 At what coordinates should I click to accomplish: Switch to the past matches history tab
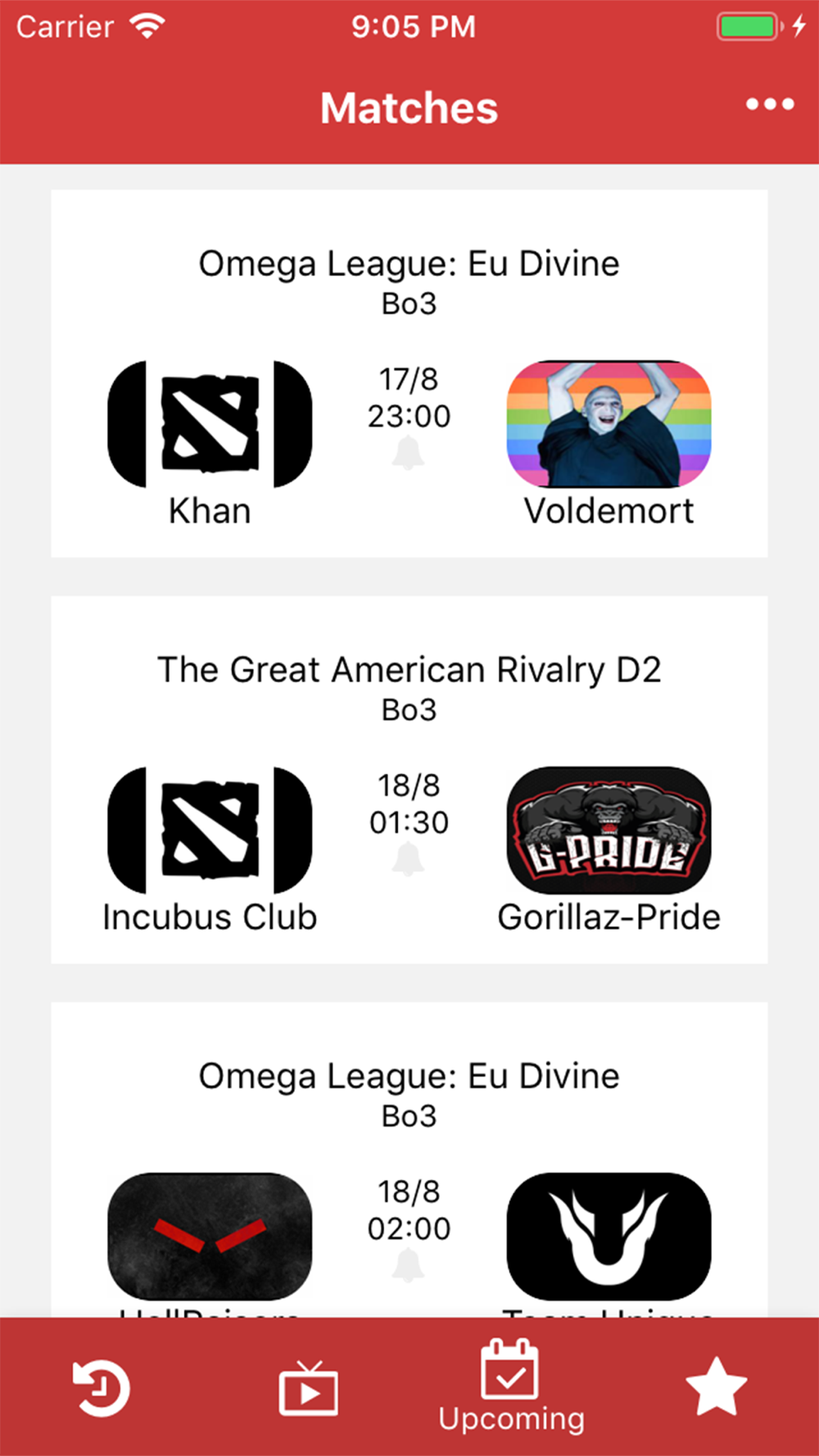[102, 1387]
